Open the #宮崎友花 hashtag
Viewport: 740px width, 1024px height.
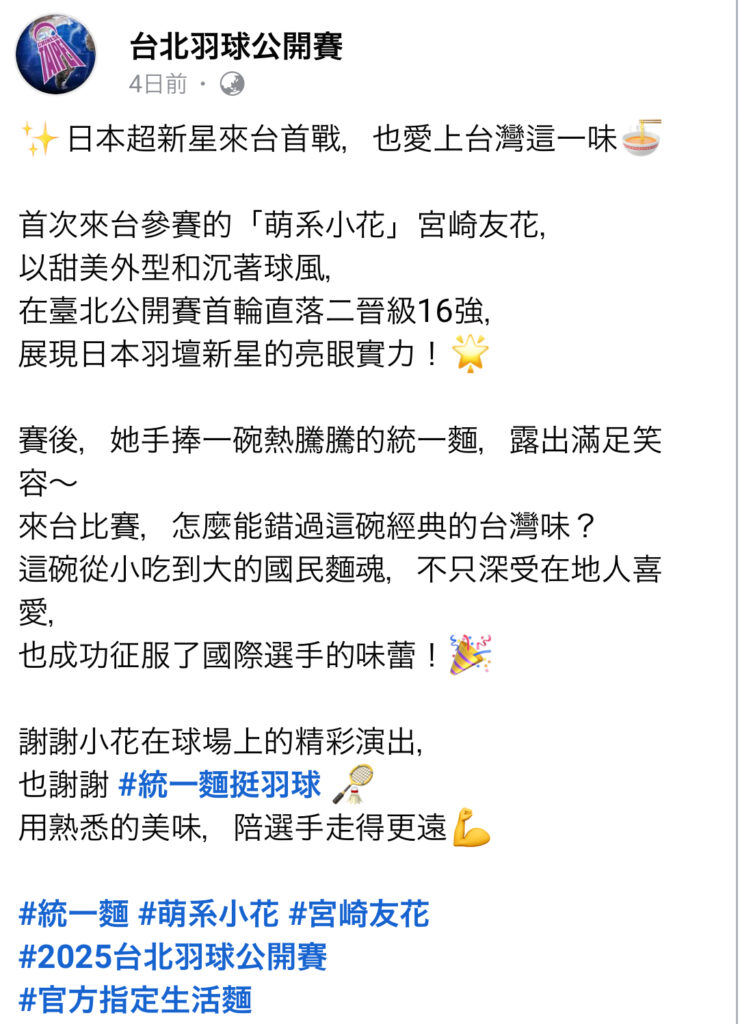358,913
